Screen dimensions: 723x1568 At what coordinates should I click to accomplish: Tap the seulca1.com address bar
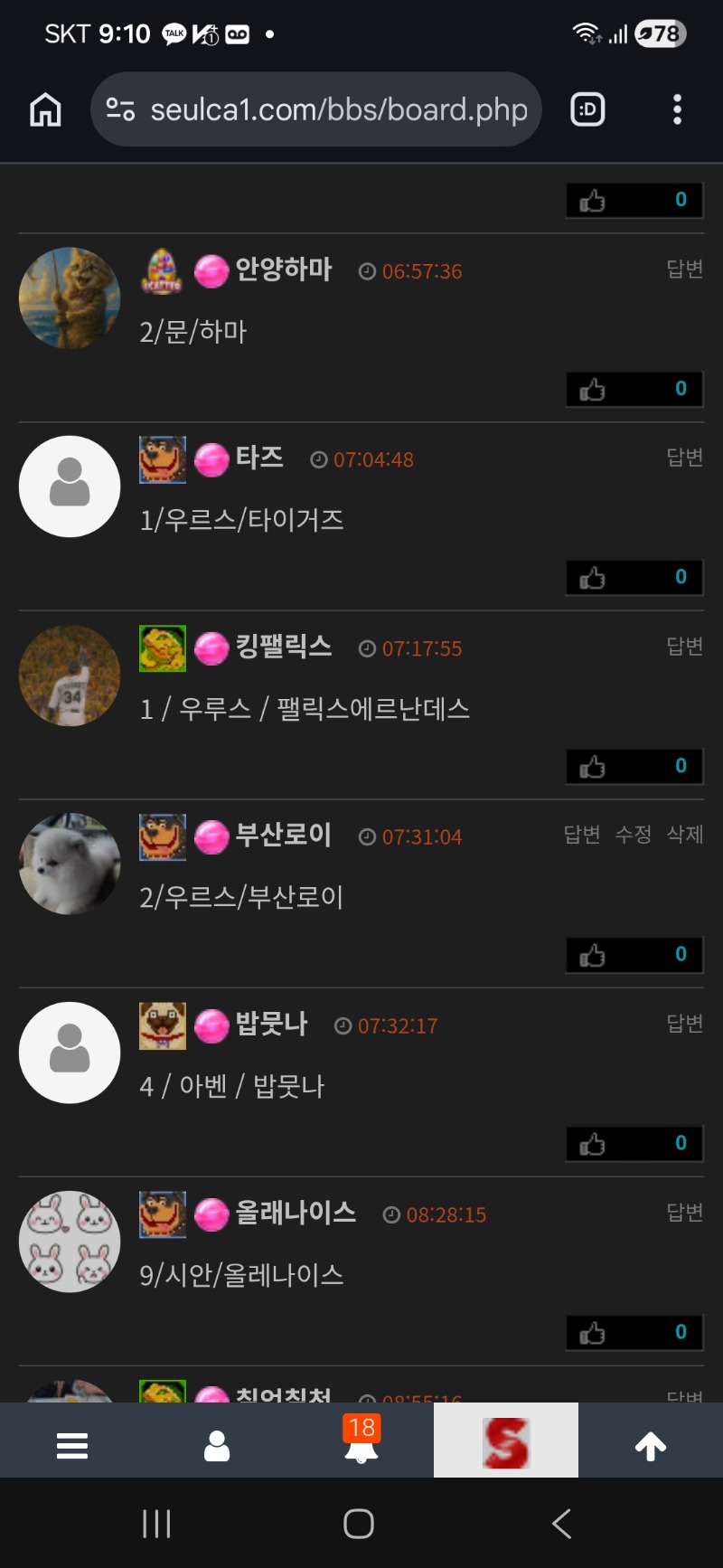pos(316,110)
